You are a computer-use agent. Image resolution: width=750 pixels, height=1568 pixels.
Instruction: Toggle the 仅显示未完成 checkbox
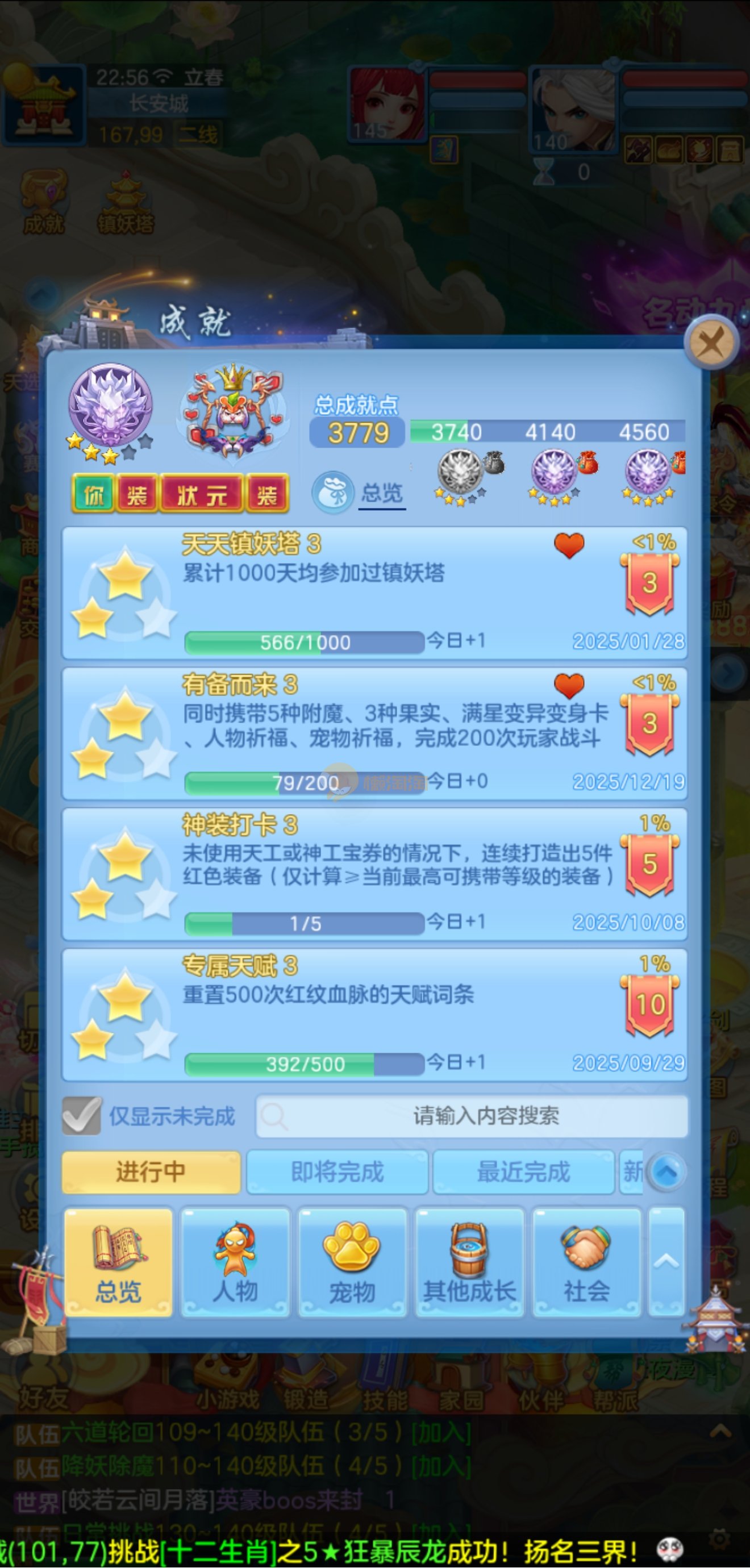[82, 1116]
